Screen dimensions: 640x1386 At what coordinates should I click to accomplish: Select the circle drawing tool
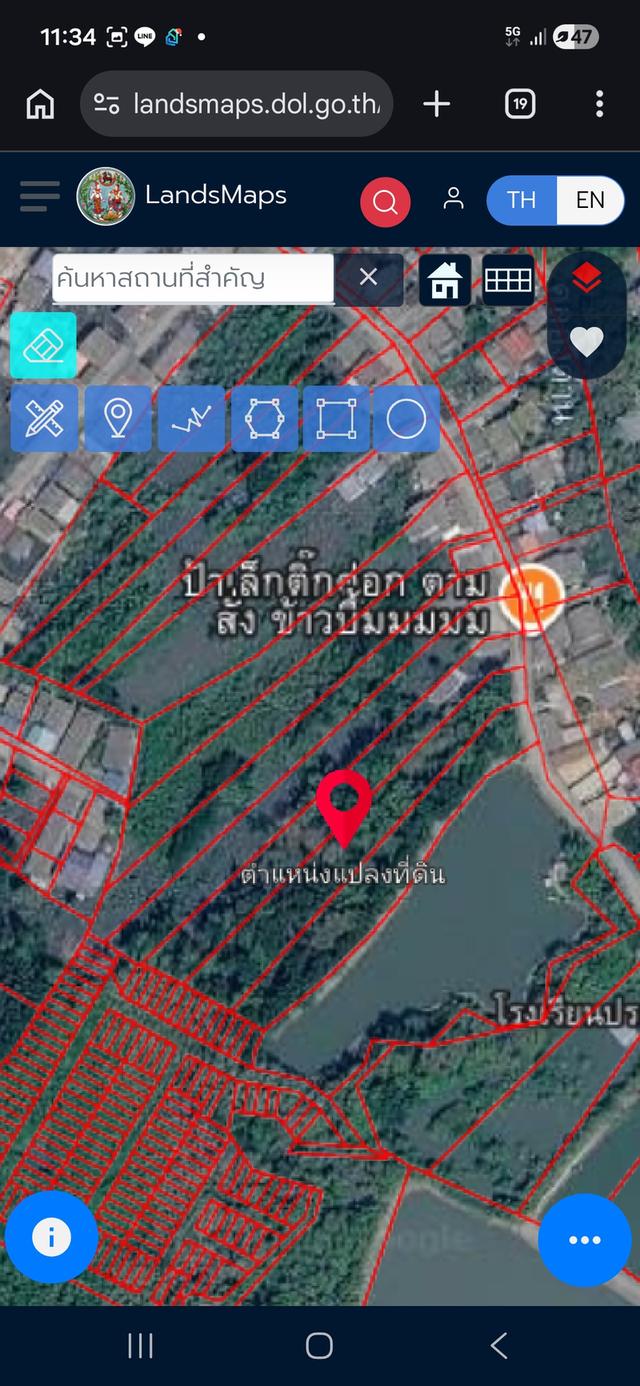point(406,419)
